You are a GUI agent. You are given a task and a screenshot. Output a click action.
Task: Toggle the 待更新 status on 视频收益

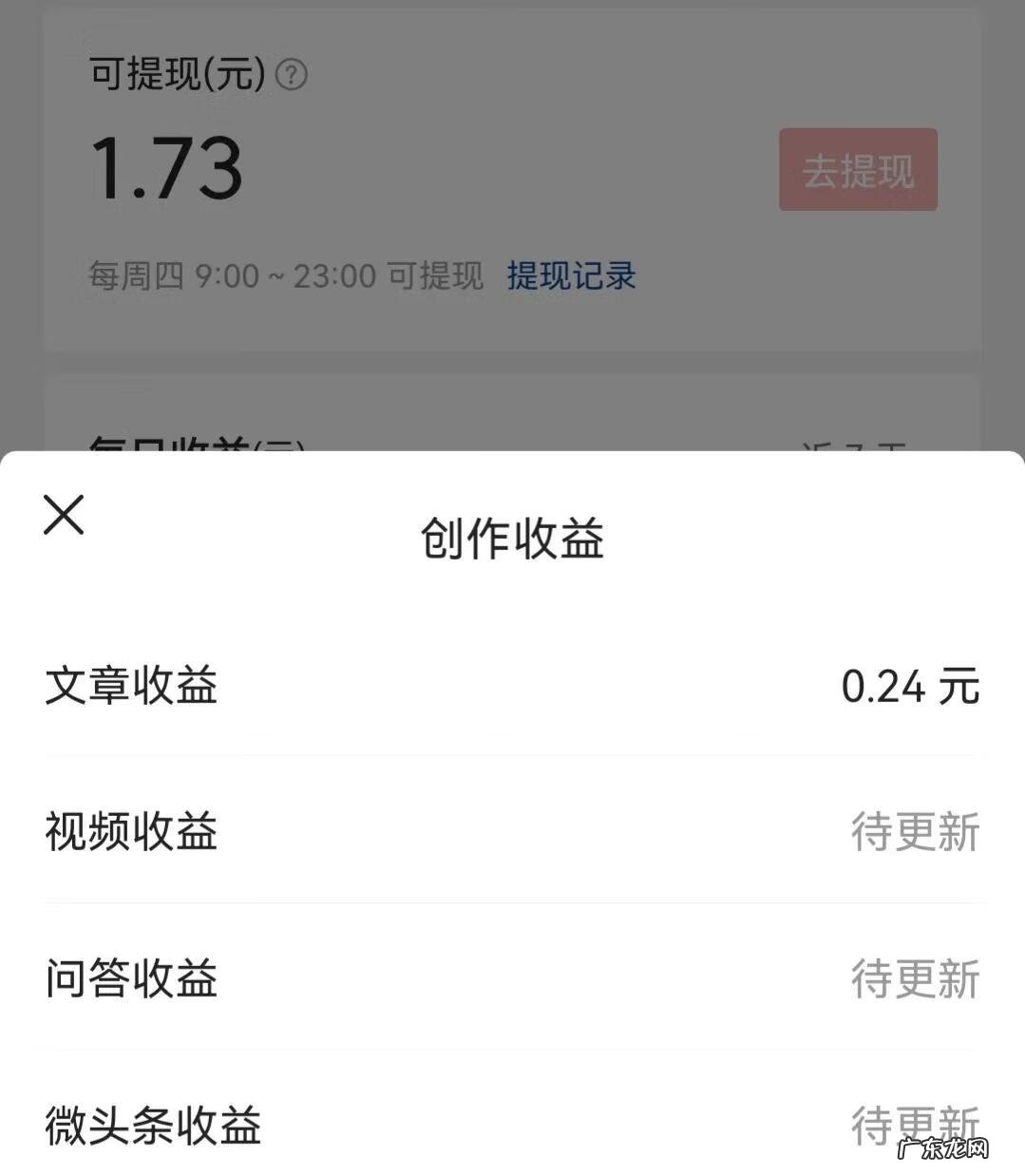[916, 832]
